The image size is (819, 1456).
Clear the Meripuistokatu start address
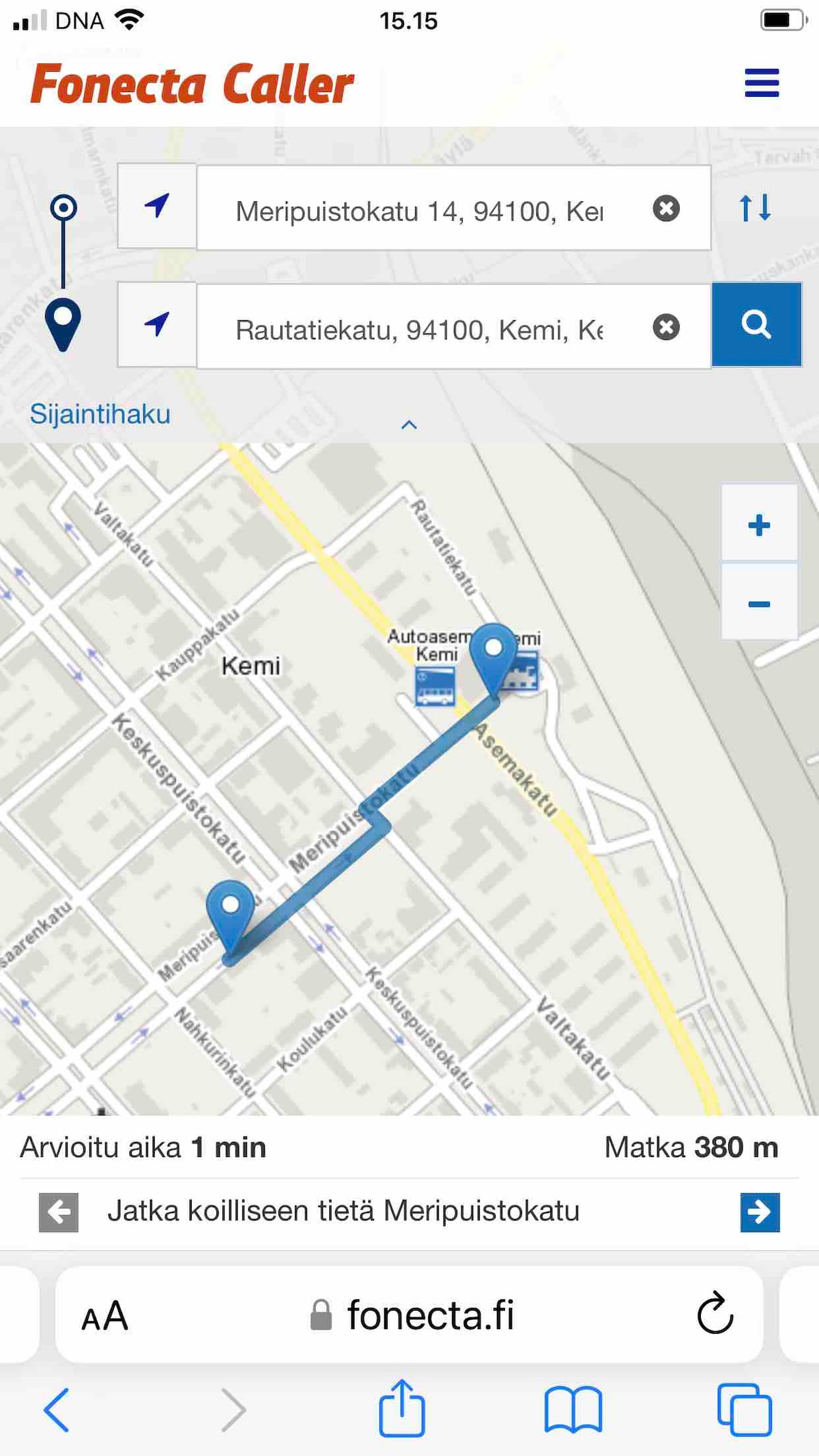tap(666, 208)
